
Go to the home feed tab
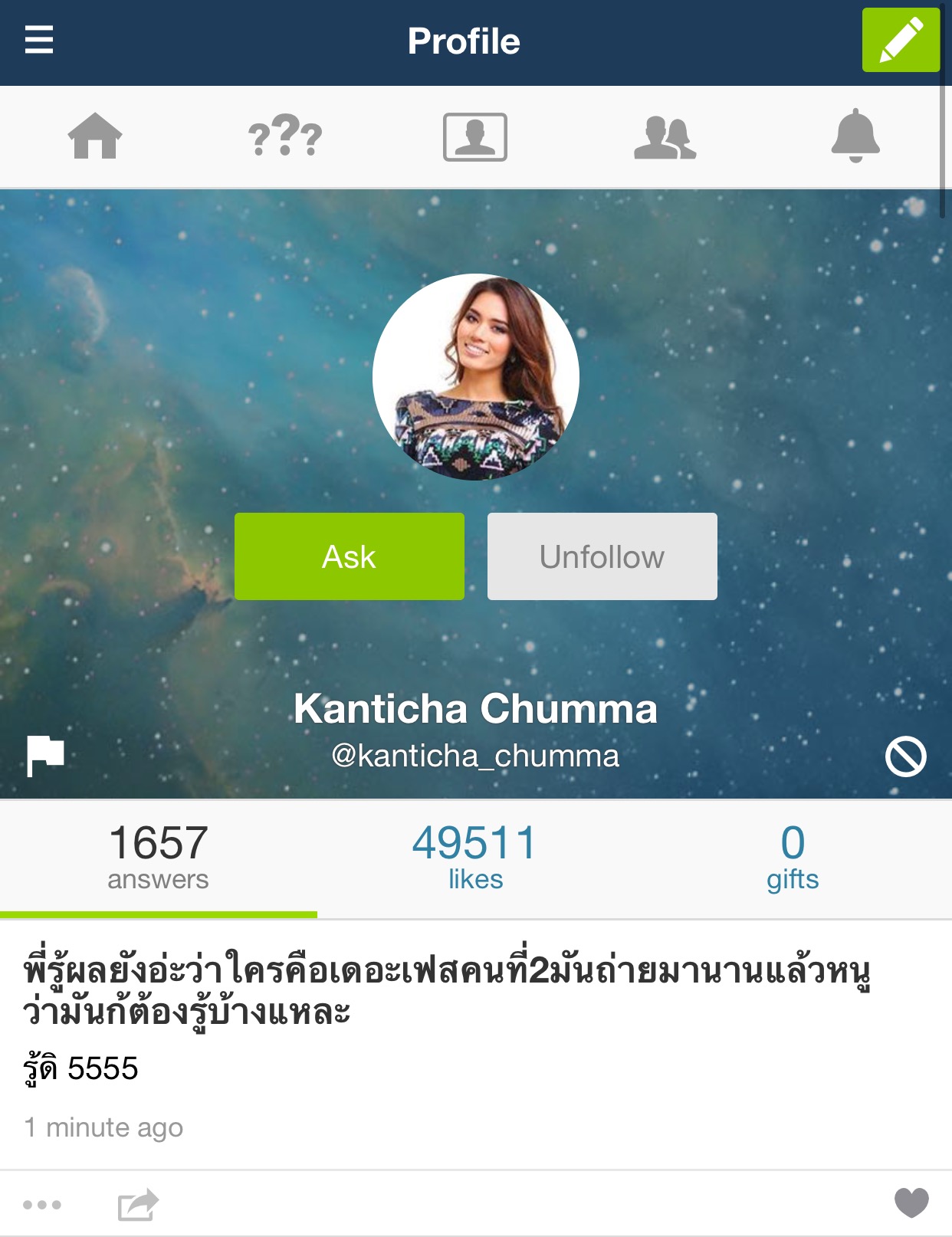[95, 136]
